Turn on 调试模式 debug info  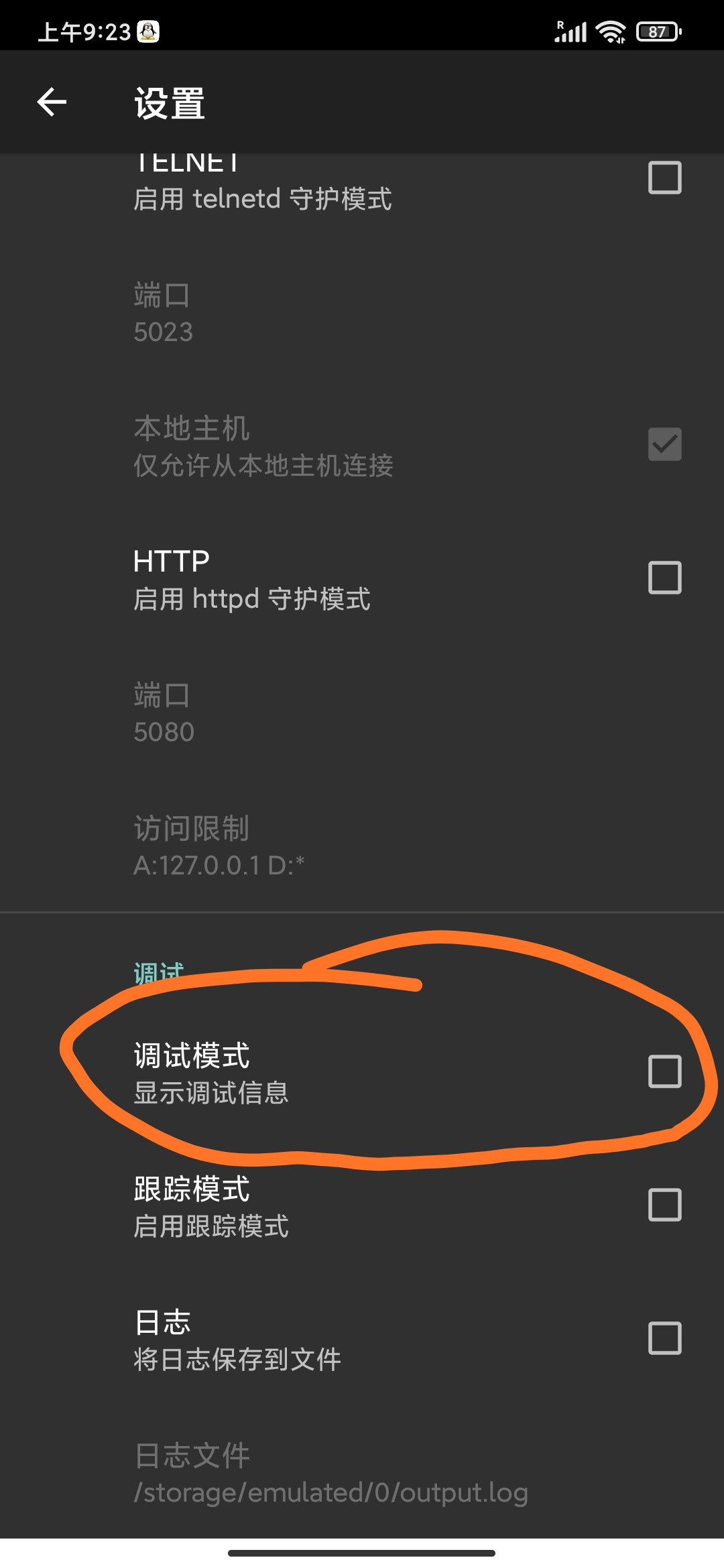point(664,1071)
